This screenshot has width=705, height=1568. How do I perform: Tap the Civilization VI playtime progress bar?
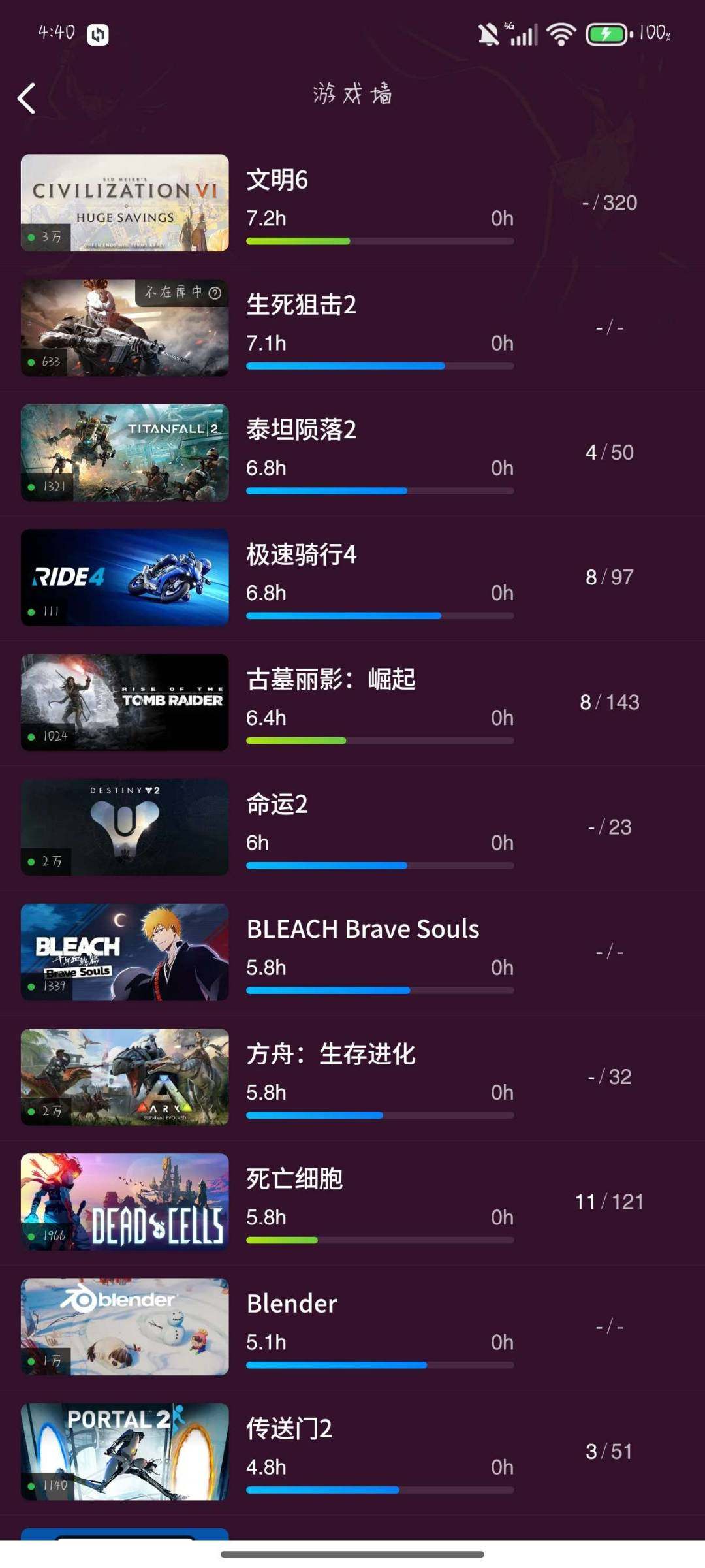[x=380, y=241]
